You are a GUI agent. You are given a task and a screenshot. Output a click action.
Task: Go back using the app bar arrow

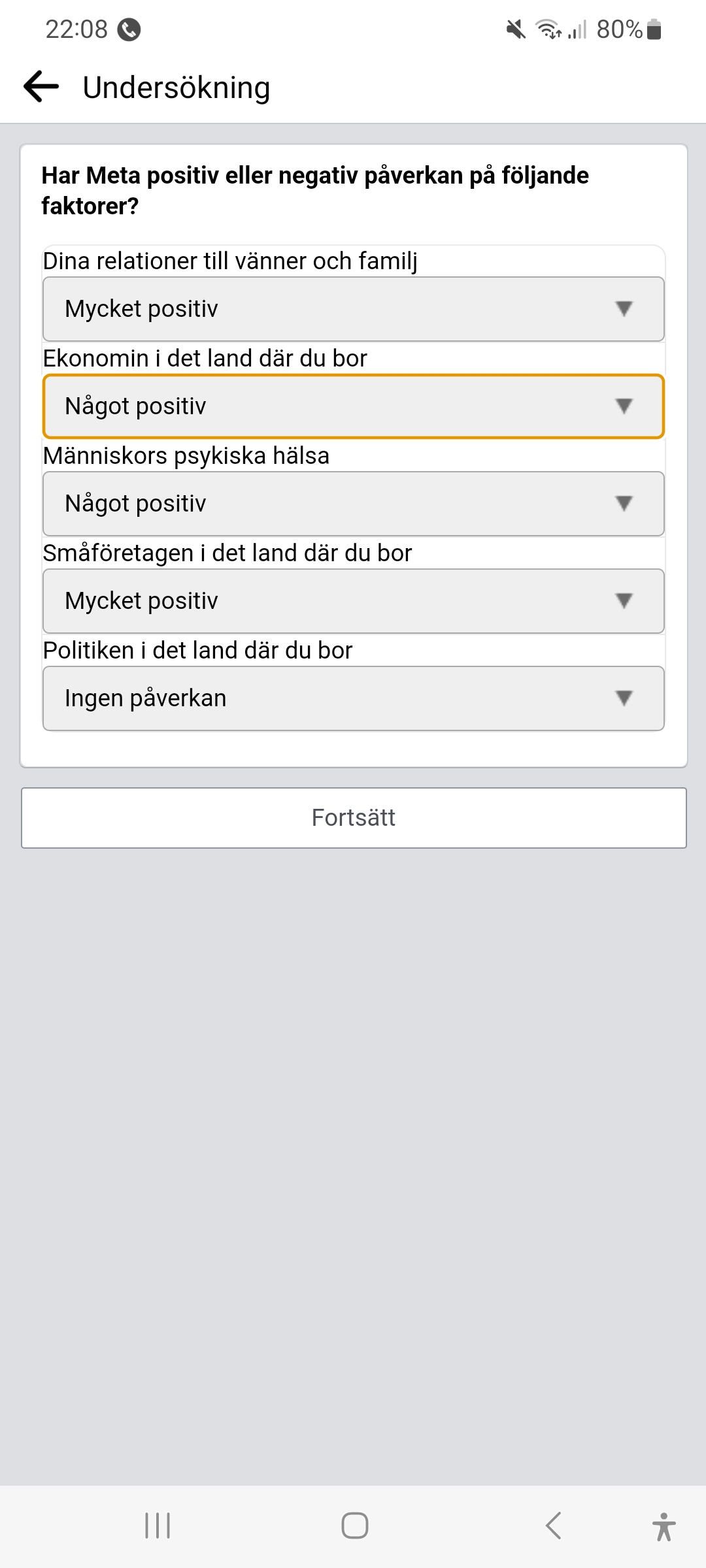tap(41, 87)
